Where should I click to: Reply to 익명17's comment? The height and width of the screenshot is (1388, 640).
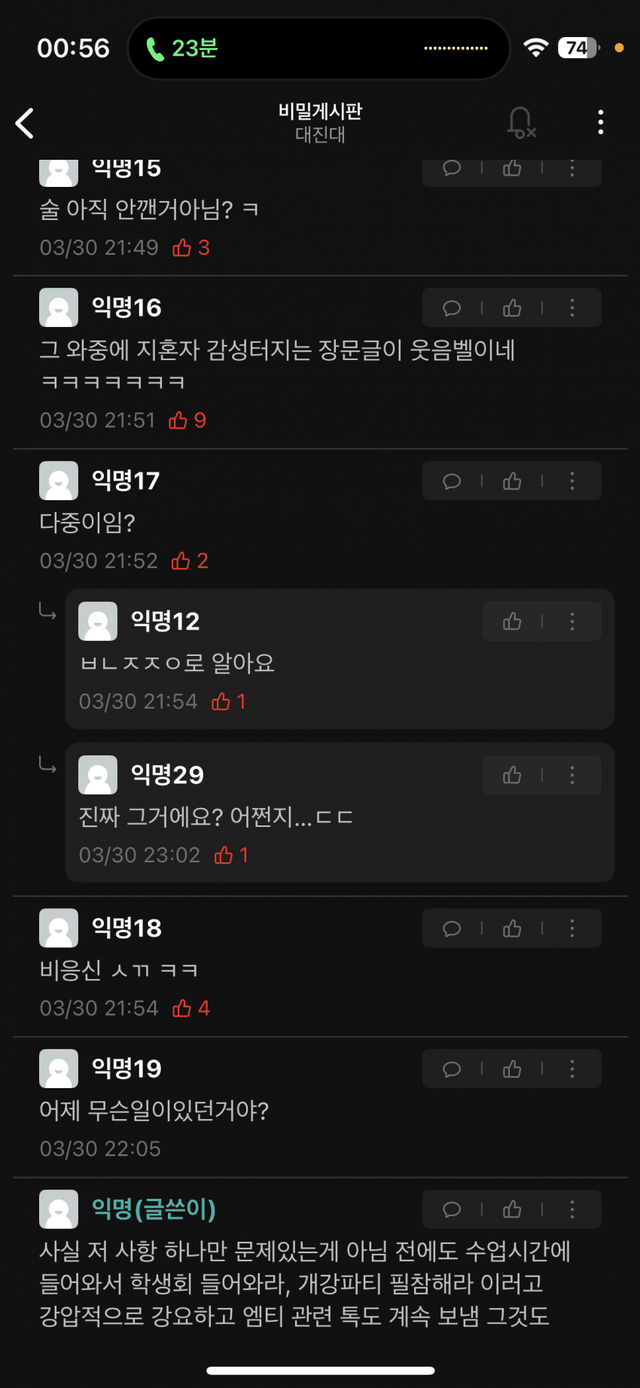[x=452, y=481]
